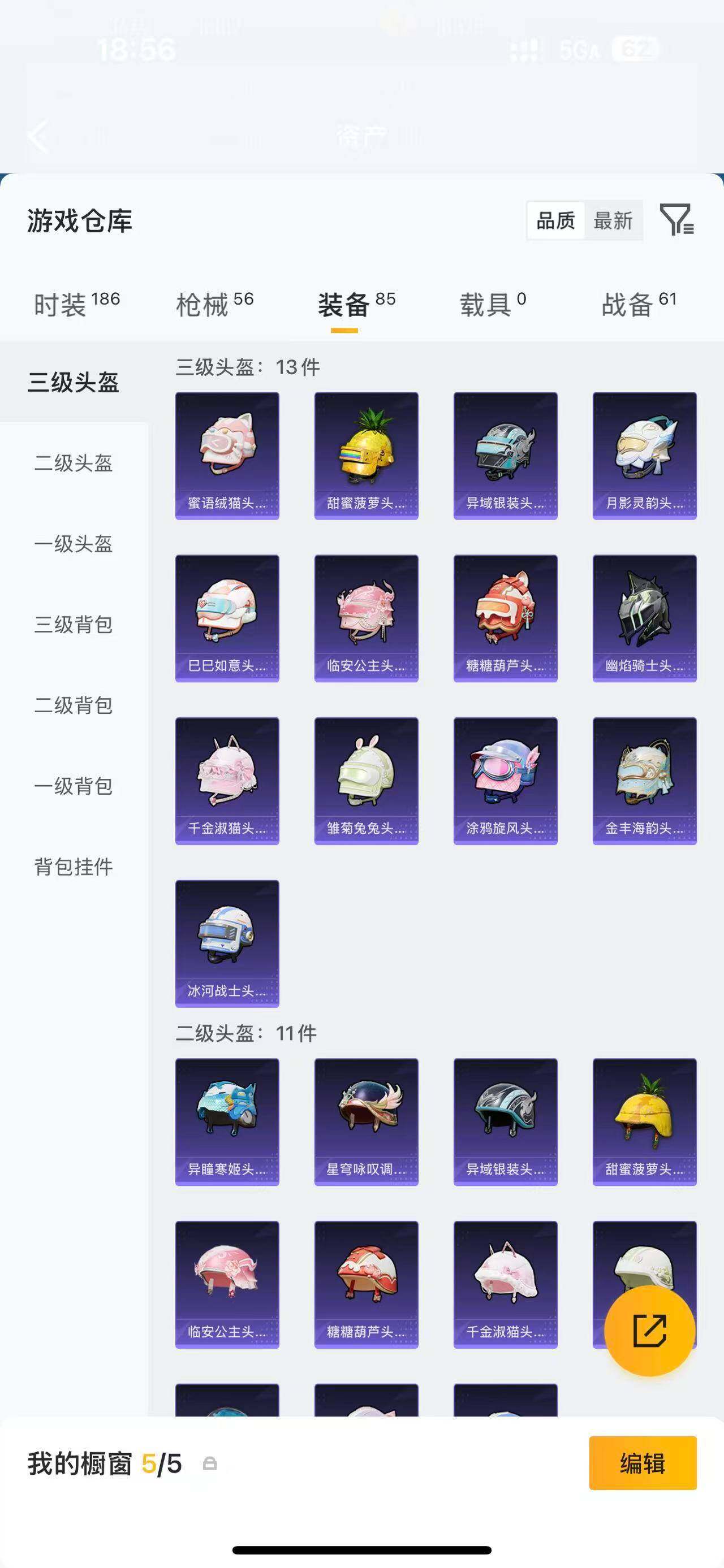Screen dimensions: 724x1568
Task: Jump to 三级背包 category
Action: click(74, 625)
